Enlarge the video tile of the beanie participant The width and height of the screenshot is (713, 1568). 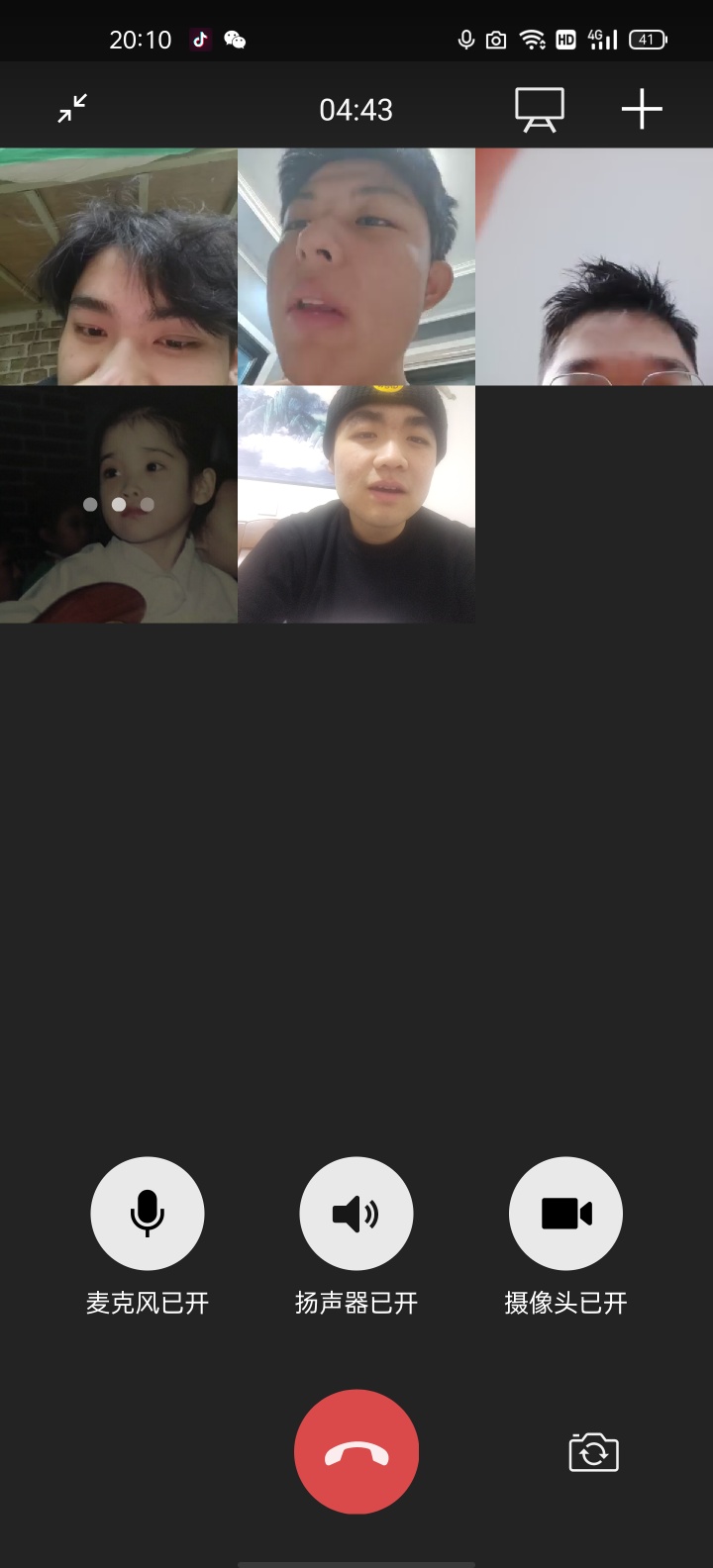tap(356, 504)
